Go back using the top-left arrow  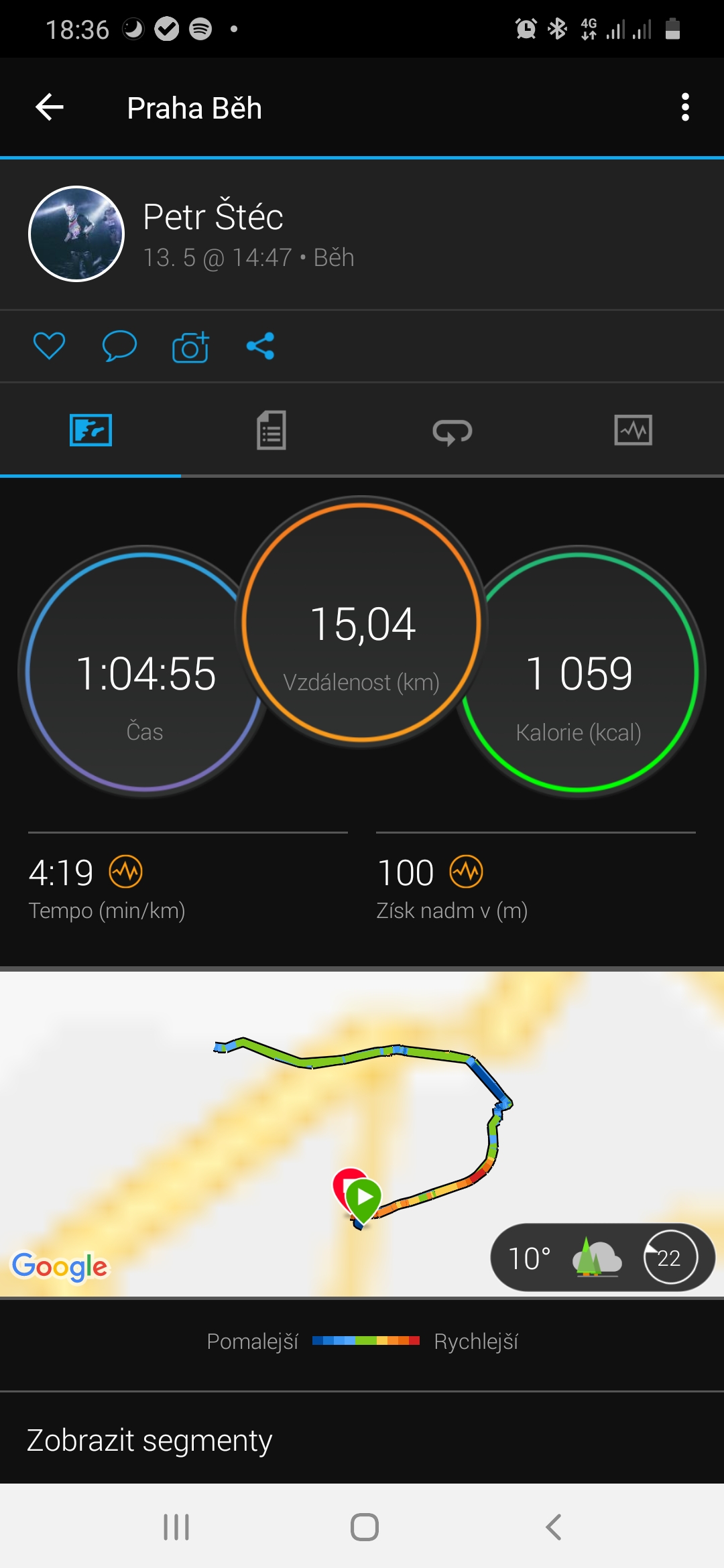point(50,107)
